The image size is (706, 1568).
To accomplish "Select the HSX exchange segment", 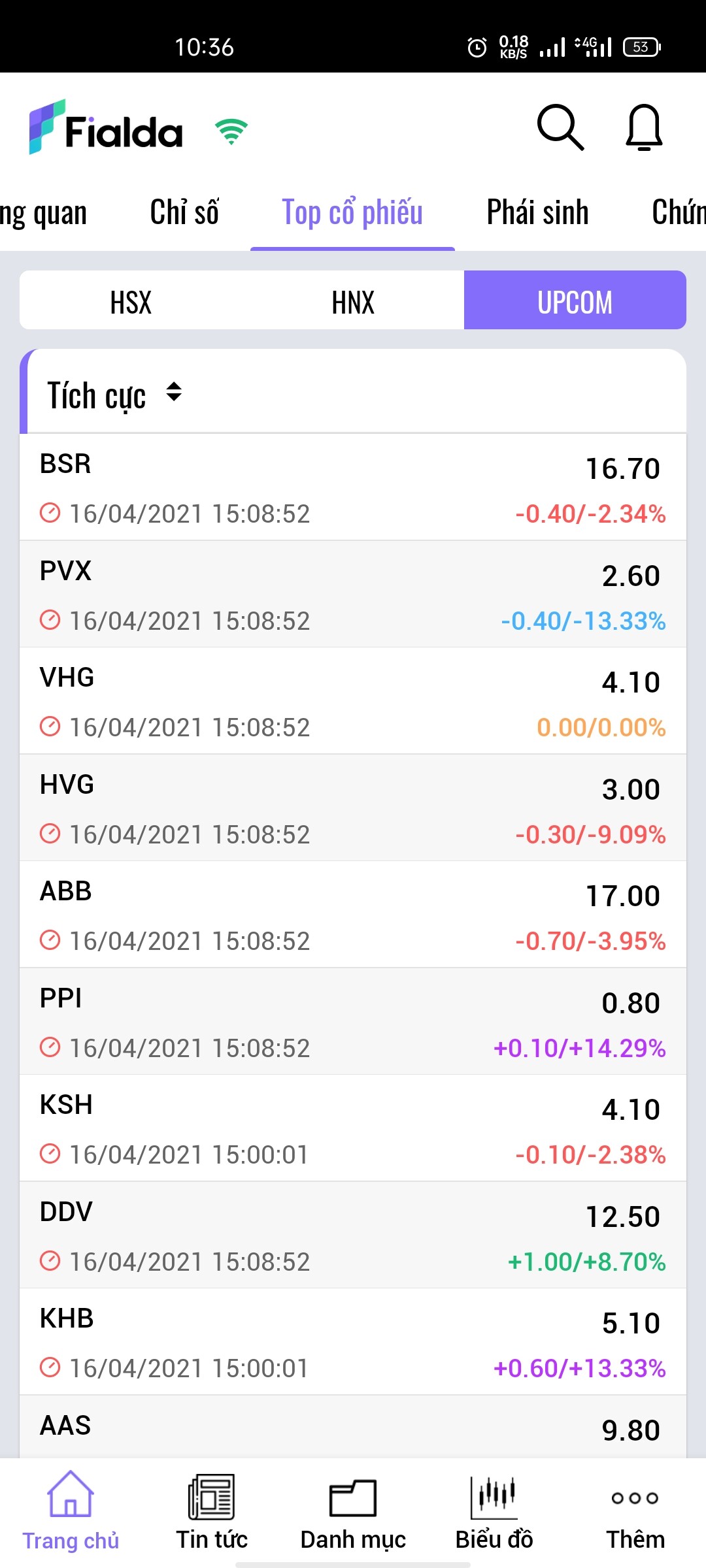I will point(131,302).
